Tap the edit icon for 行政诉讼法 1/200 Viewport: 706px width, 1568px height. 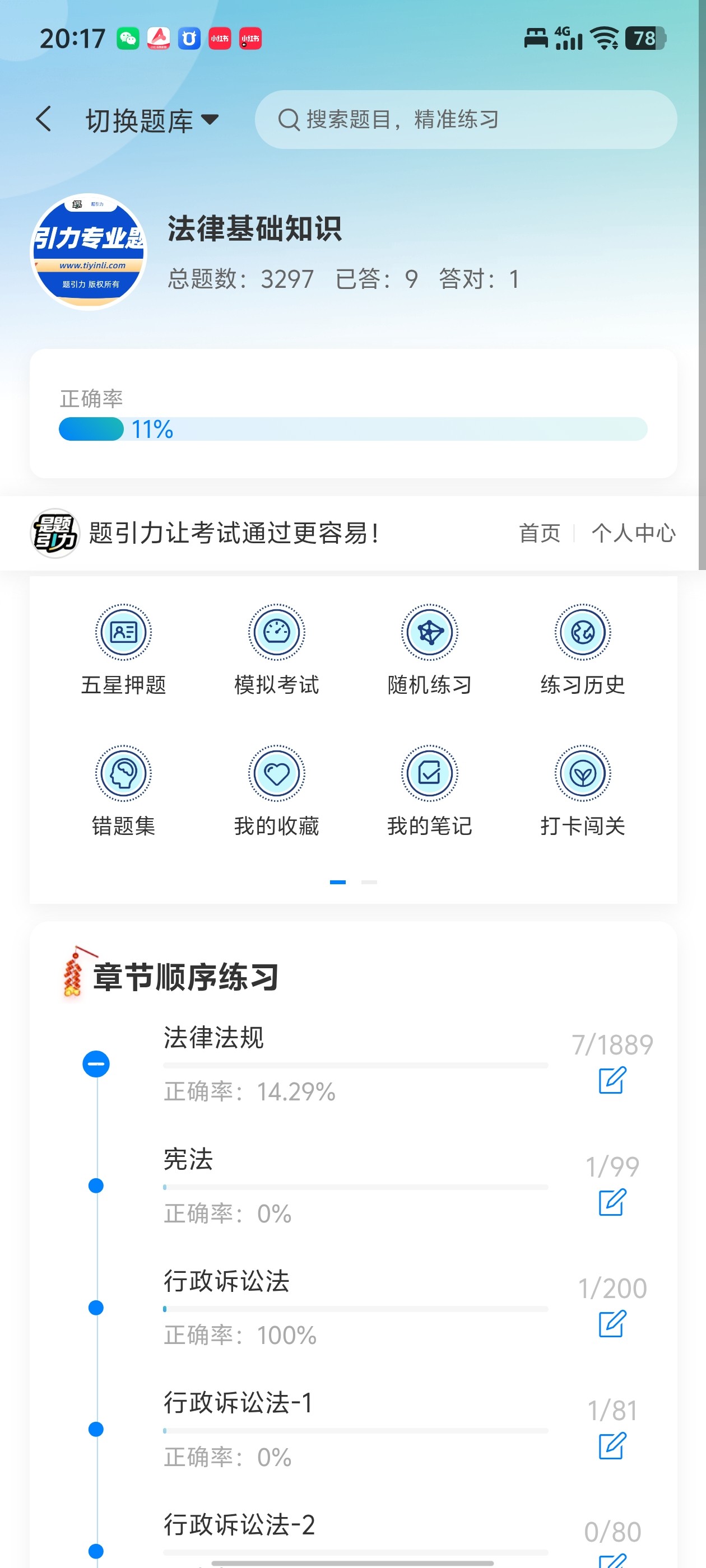612,1323
